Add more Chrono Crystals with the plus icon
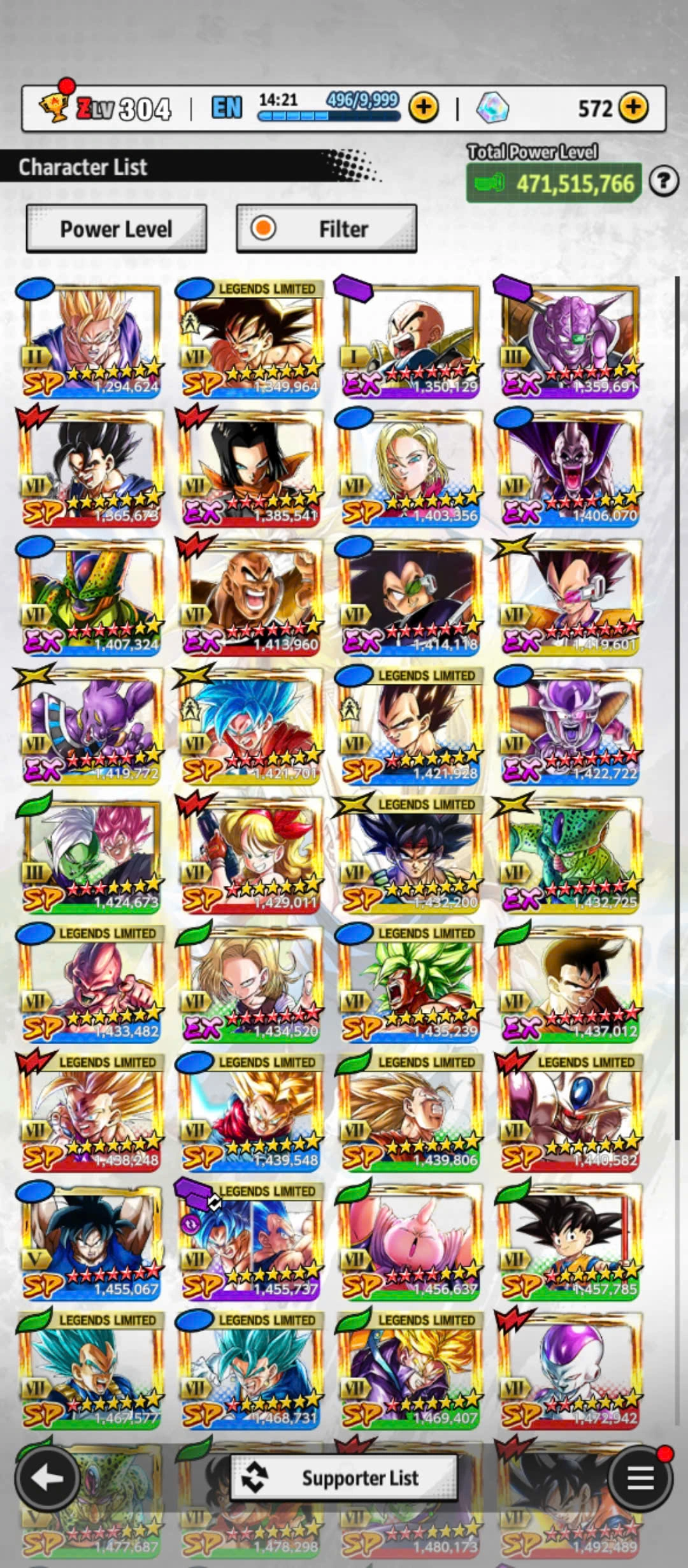 [x=633, y=108]
